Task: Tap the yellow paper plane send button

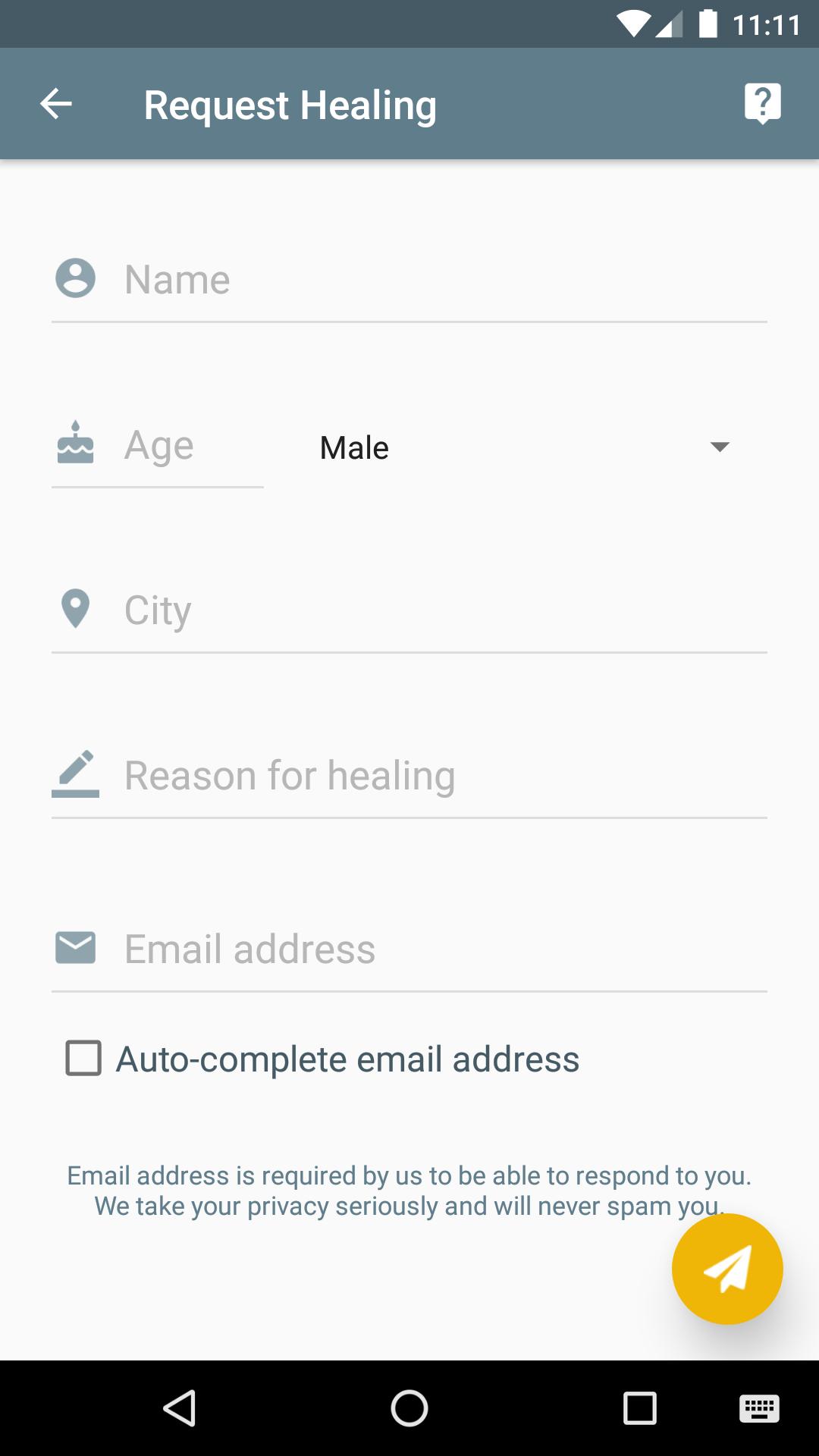Action: coord(726,1269)
